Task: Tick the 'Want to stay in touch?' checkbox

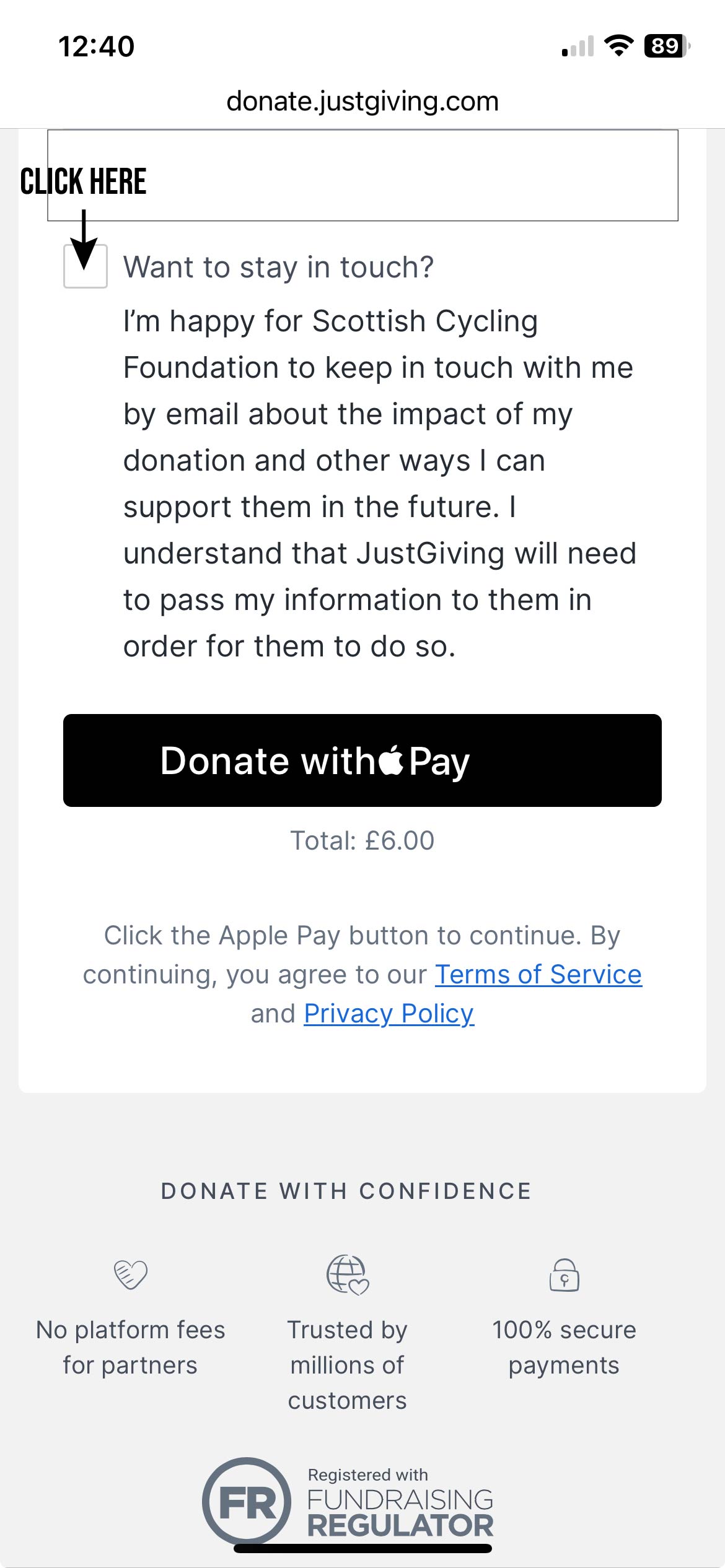Action: [x=86, y=267]
